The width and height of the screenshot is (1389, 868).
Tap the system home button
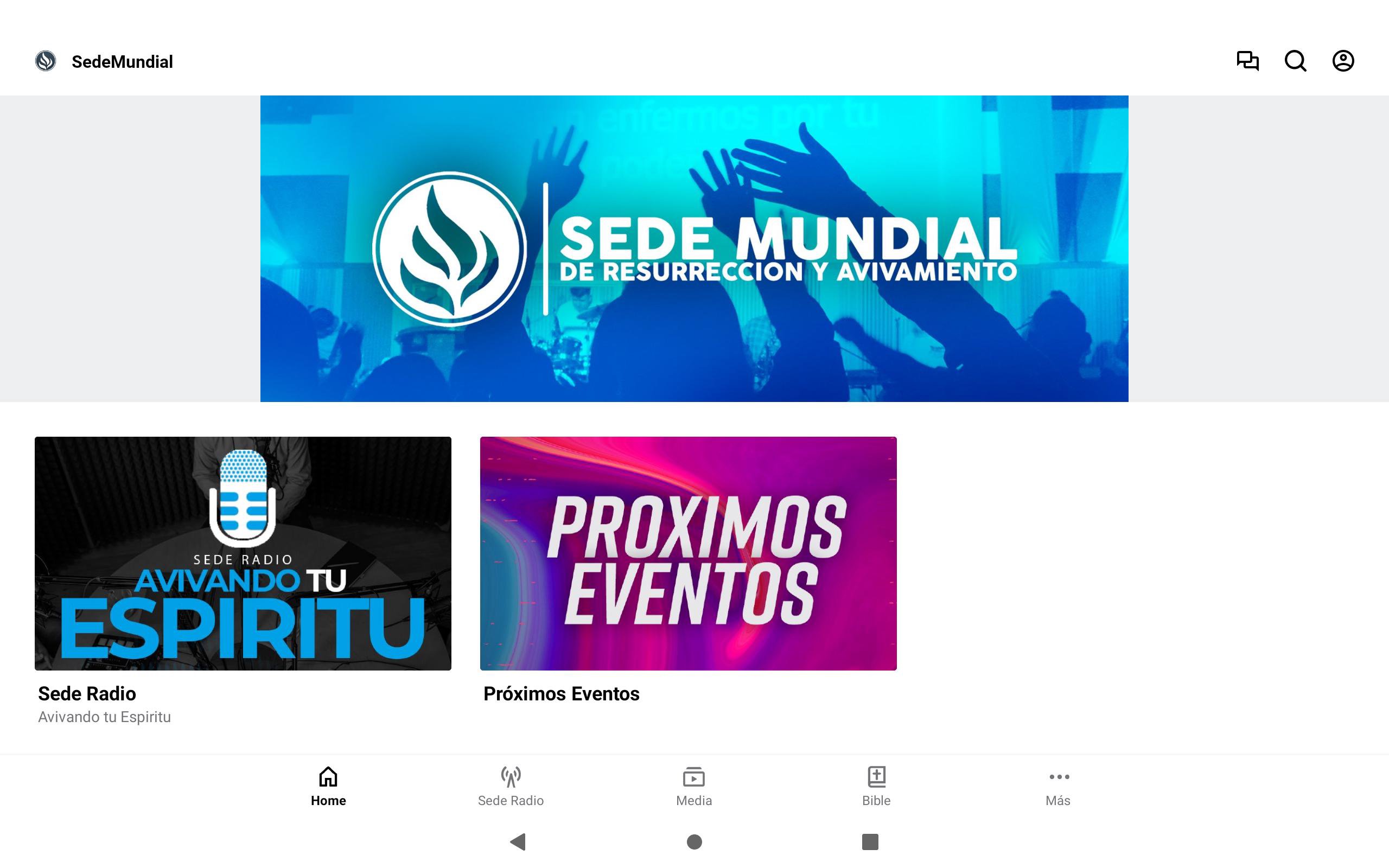tap(694, 841)
